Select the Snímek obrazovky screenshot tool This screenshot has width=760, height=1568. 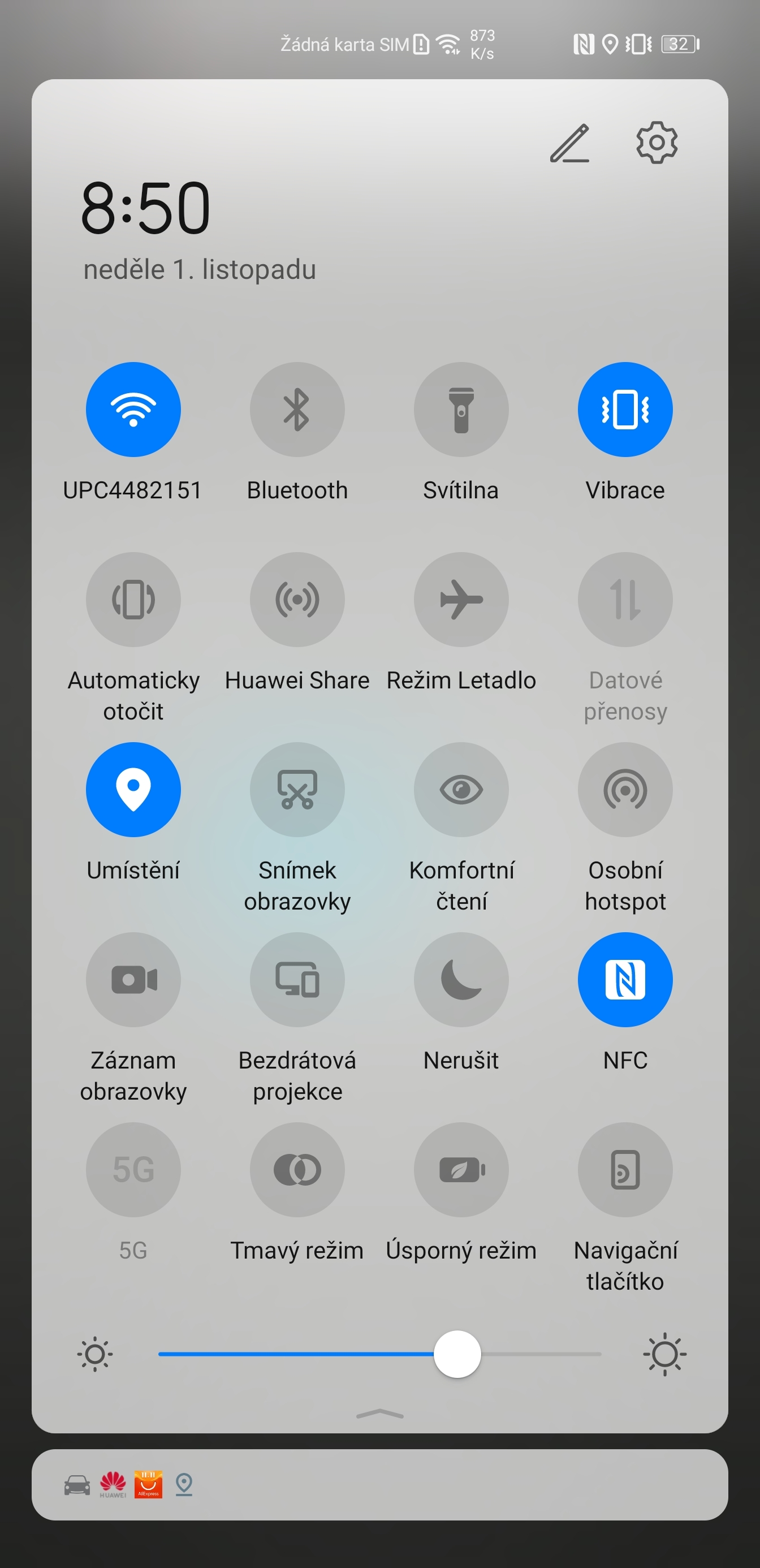click(297, 789)
